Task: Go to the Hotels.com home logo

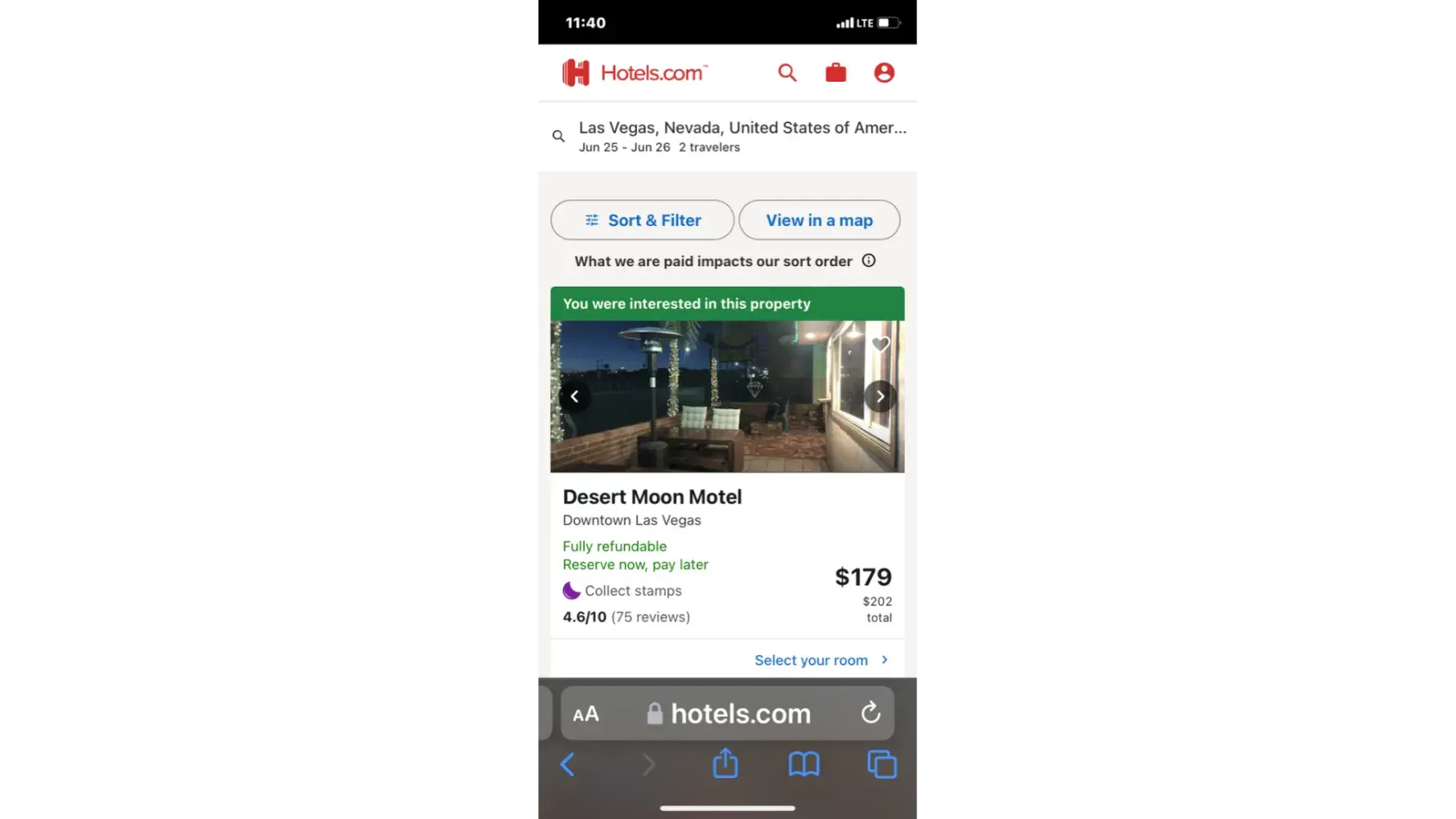Action: [633, 73]
